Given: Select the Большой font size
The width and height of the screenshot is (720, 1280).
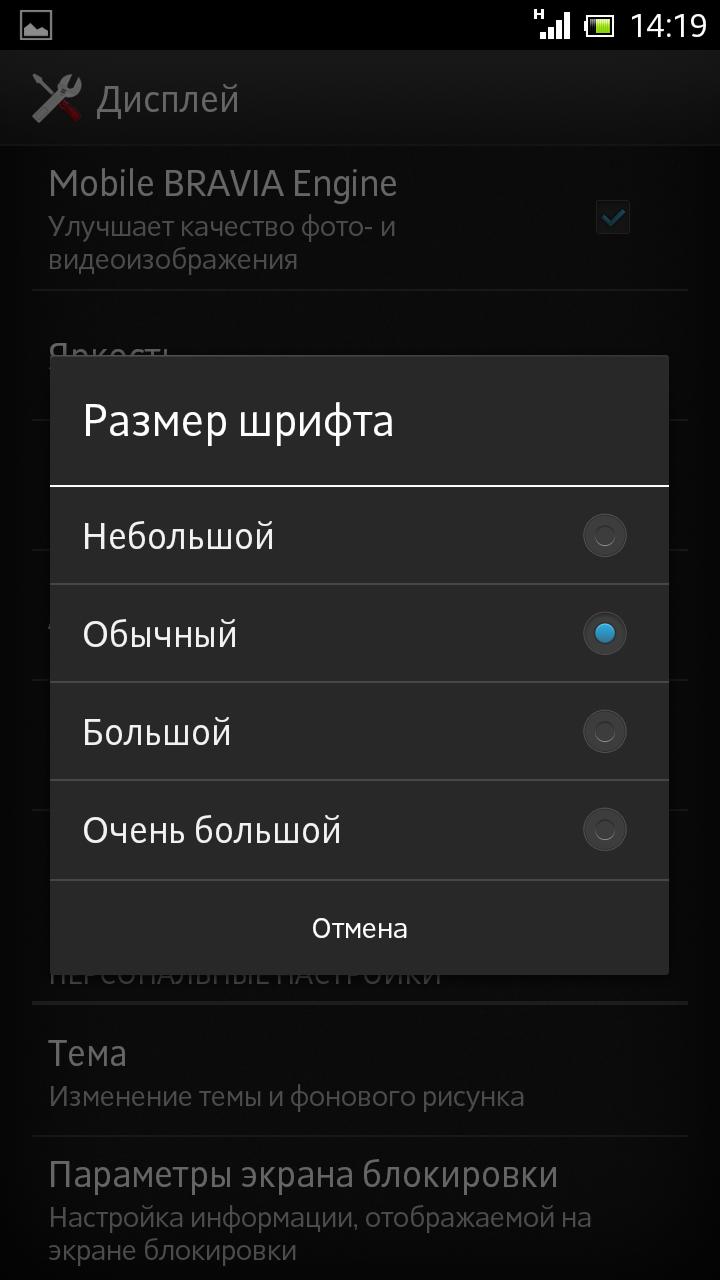Looking at the screenshot, I should tap(359, 732).
